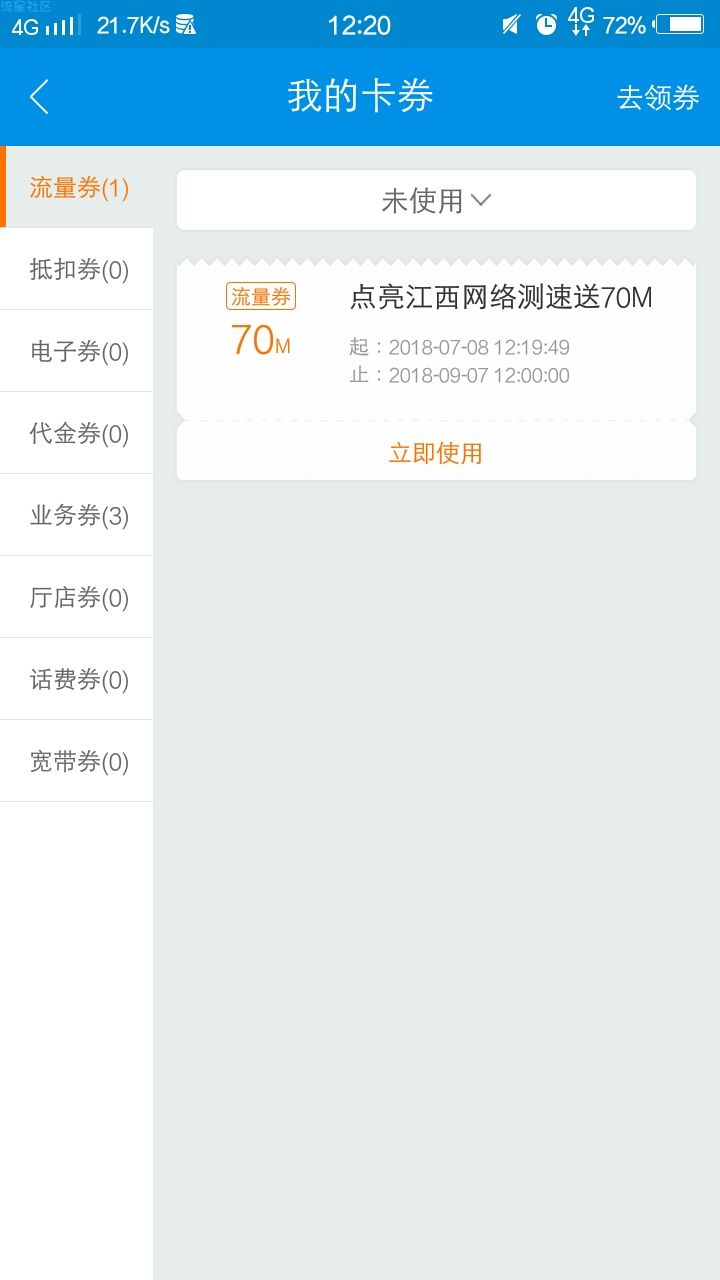Select the 宽带券(0) category
The height and width of the screenshot is (1280, 720).
point(77,761)
